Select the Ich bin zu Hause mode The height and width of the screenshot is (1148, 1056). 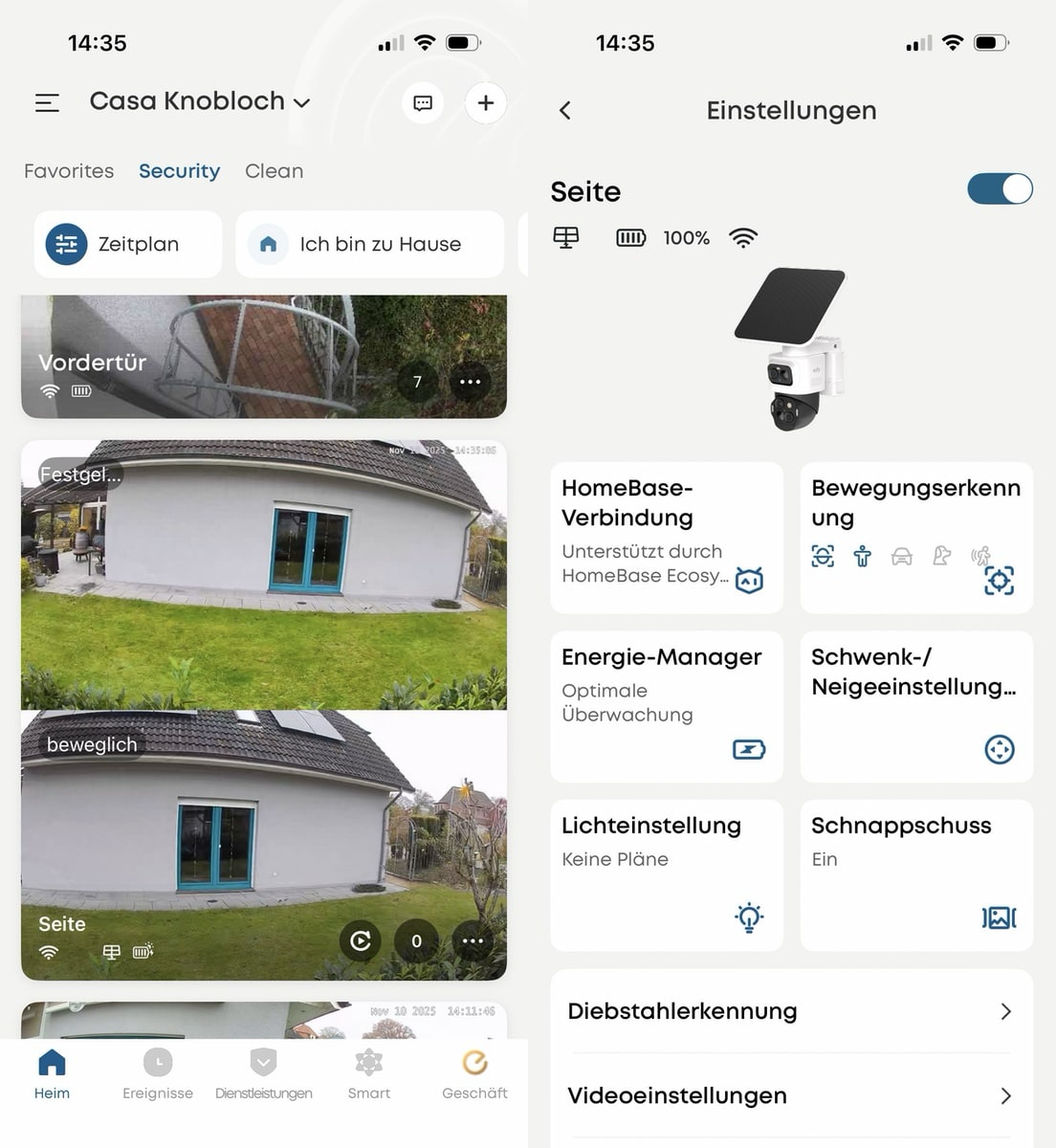pyautogui.click(x=369, y=245)
